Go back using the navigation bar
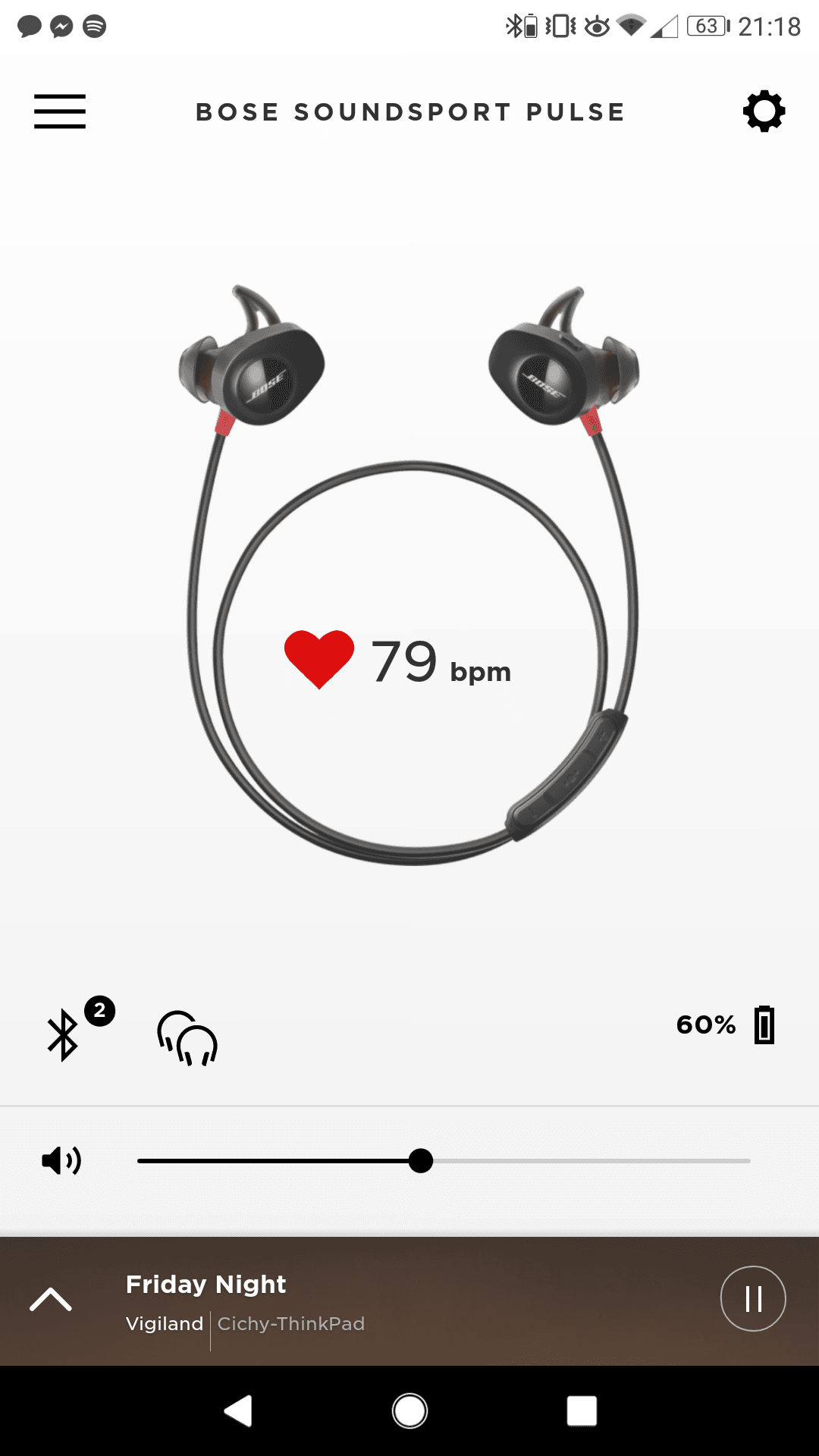The height and width of the screenshot is (1456, 819). [x=238, y=1411]
